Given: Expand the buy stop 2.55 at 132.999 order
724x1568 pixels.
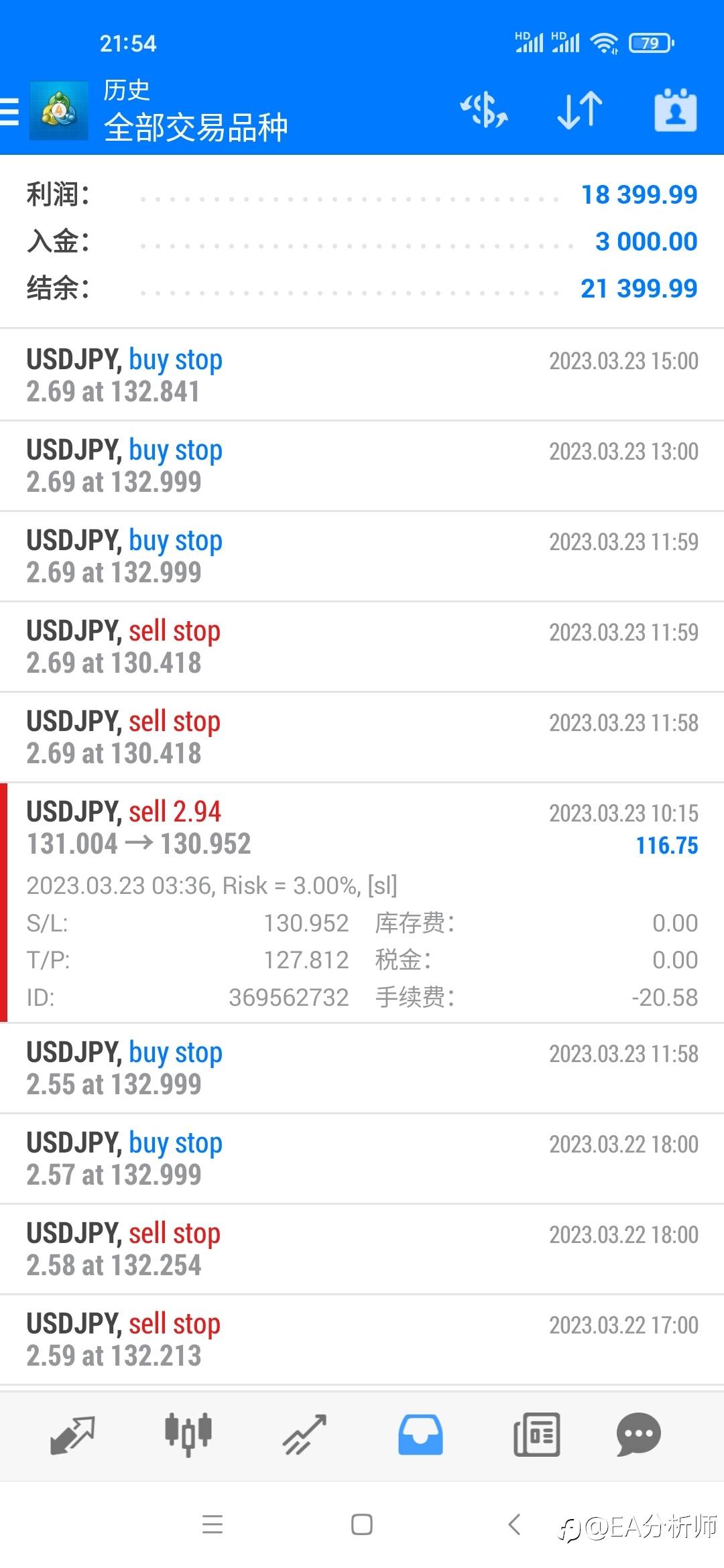Looking at the screenshot, I should click(x=362, y=1068).
